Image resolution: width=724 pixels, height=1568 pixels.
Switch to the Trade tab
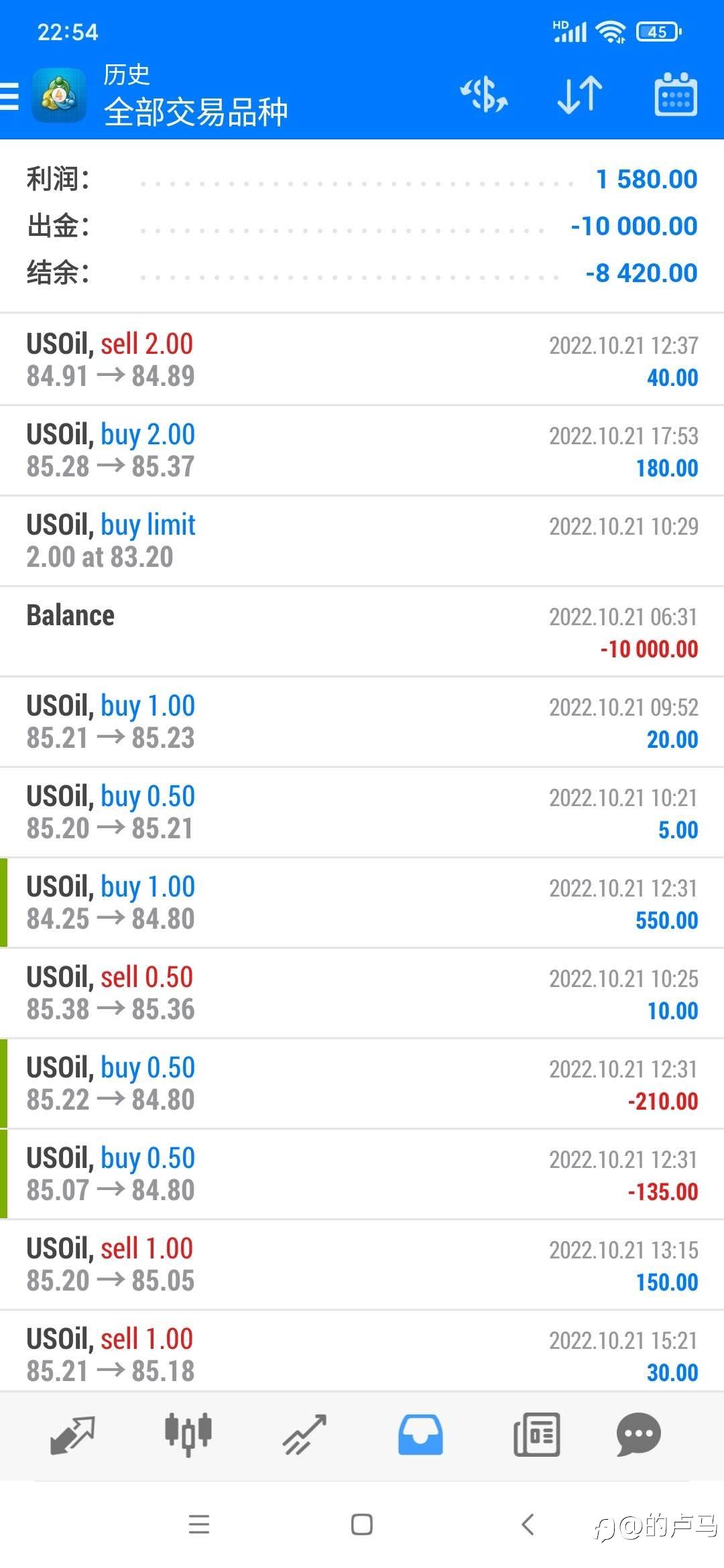pyautogui.click(x=304, y=1435)
